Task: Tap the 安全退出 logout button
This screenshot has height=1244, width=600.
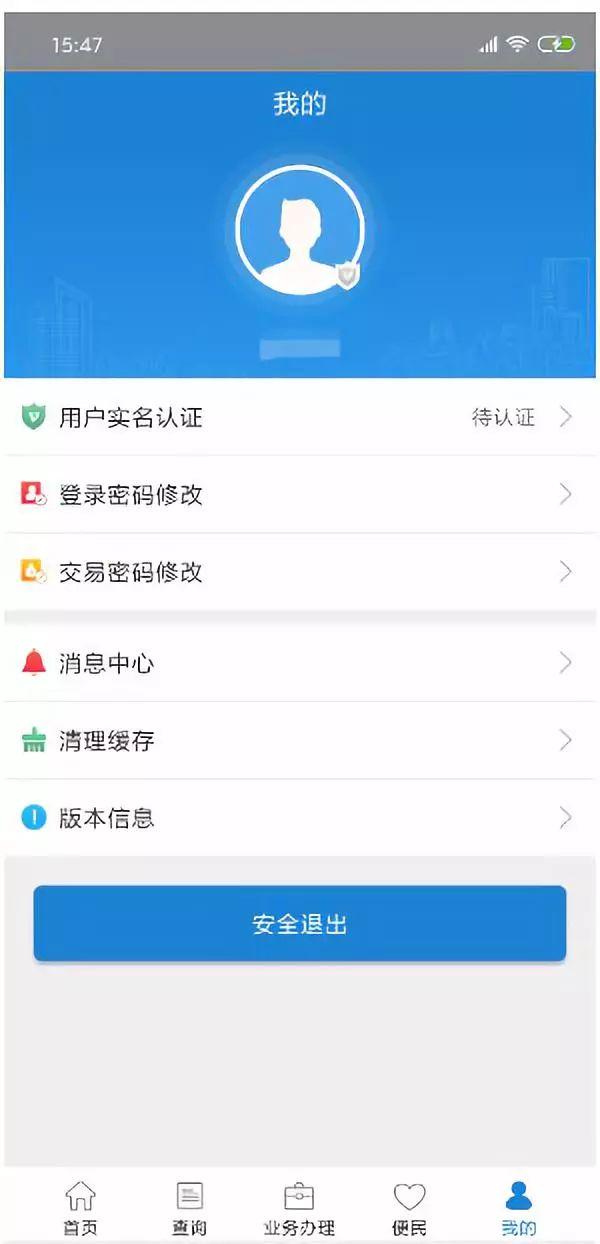Action: tap(300, 923)
